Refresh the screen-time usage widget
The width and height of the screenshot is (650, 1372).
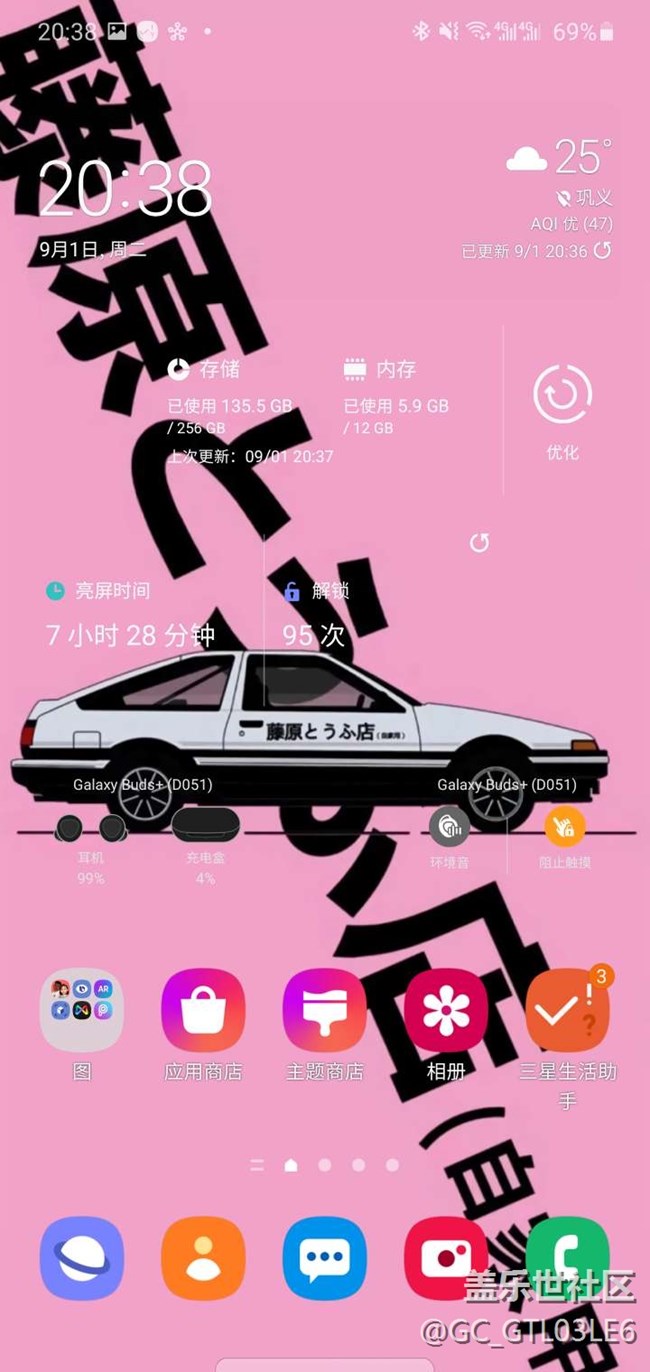pyautogui.click(x=480, y=543)
